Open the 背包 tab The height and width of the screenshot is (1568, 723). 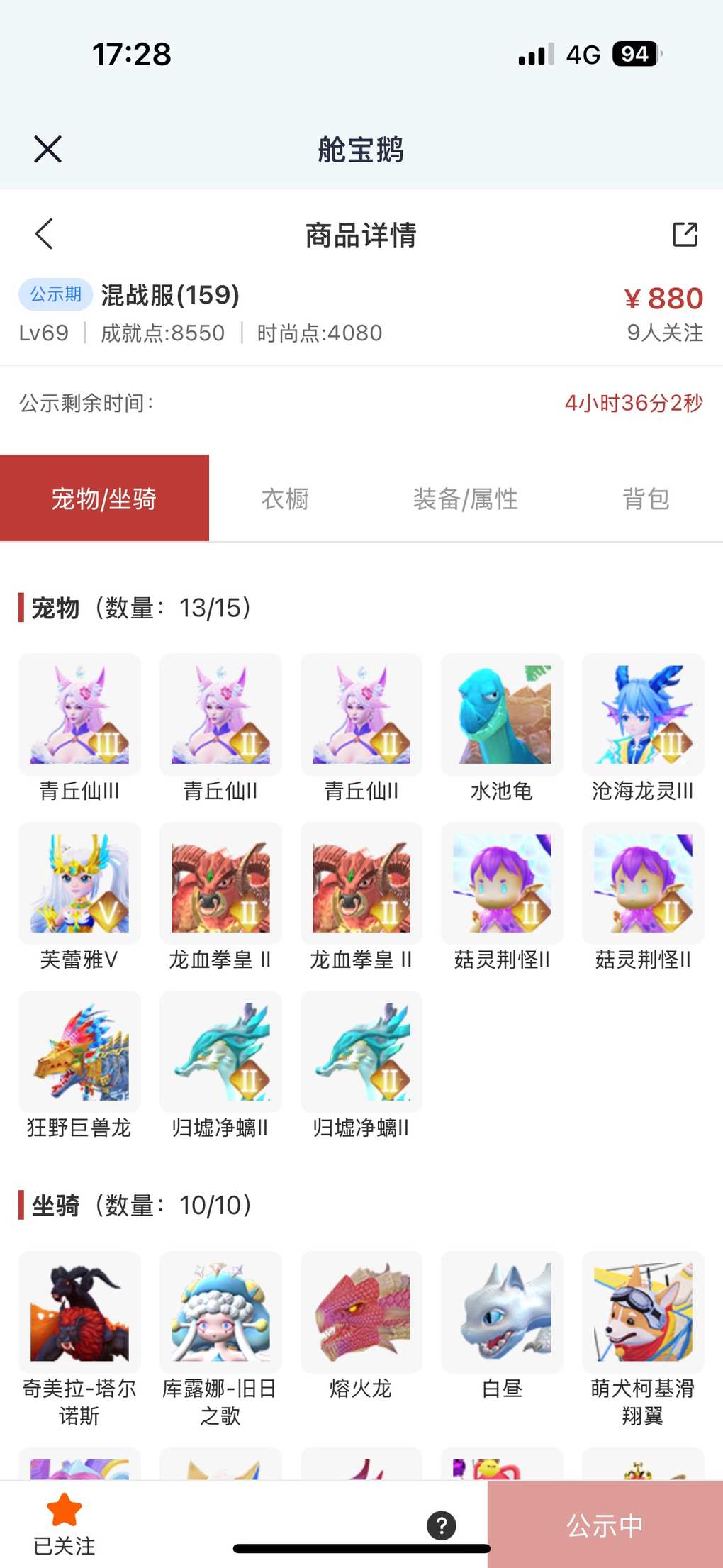(x=645, y=499)
